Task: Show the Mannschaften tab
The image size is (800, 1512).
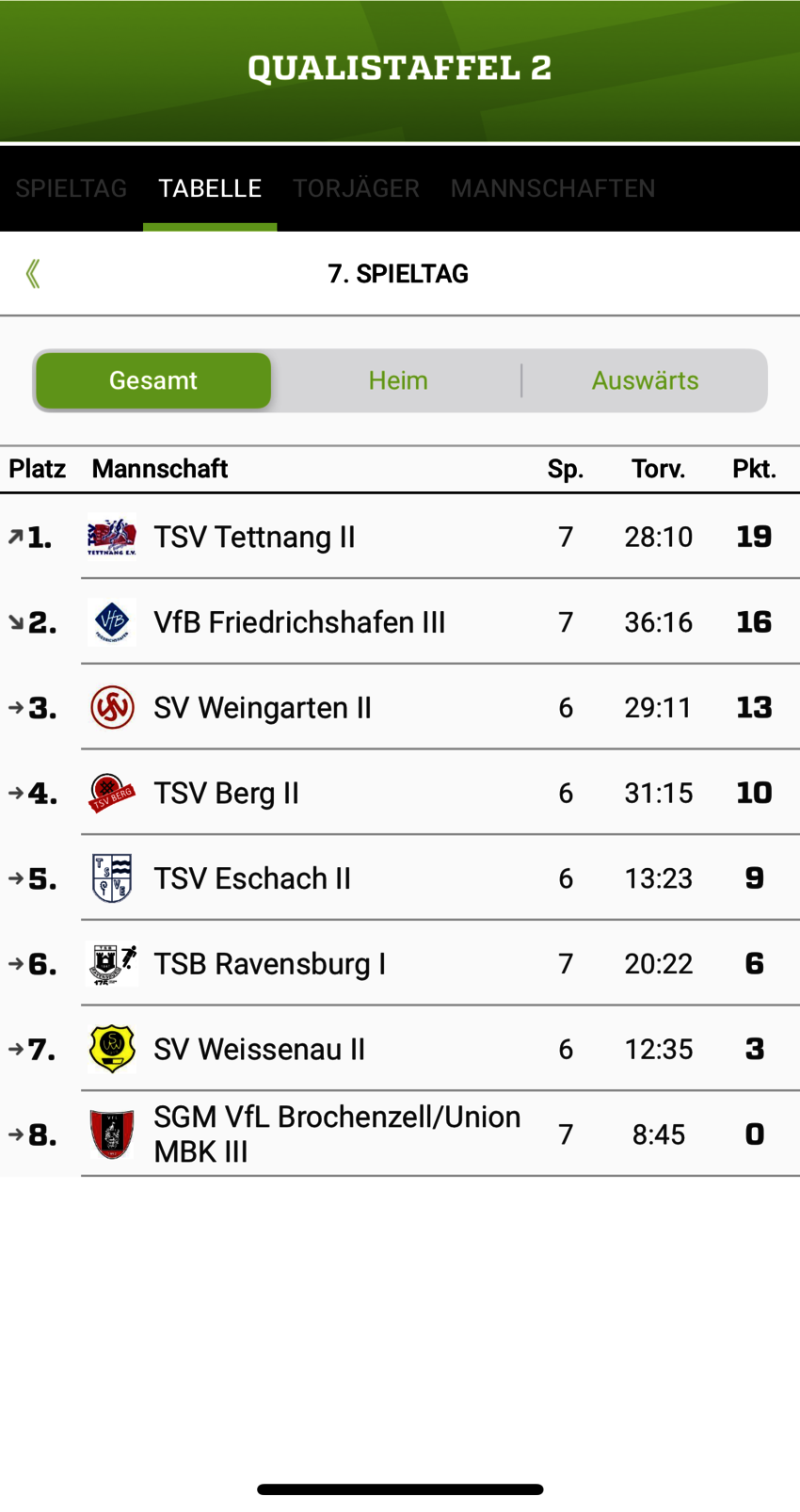Action: 552,188
